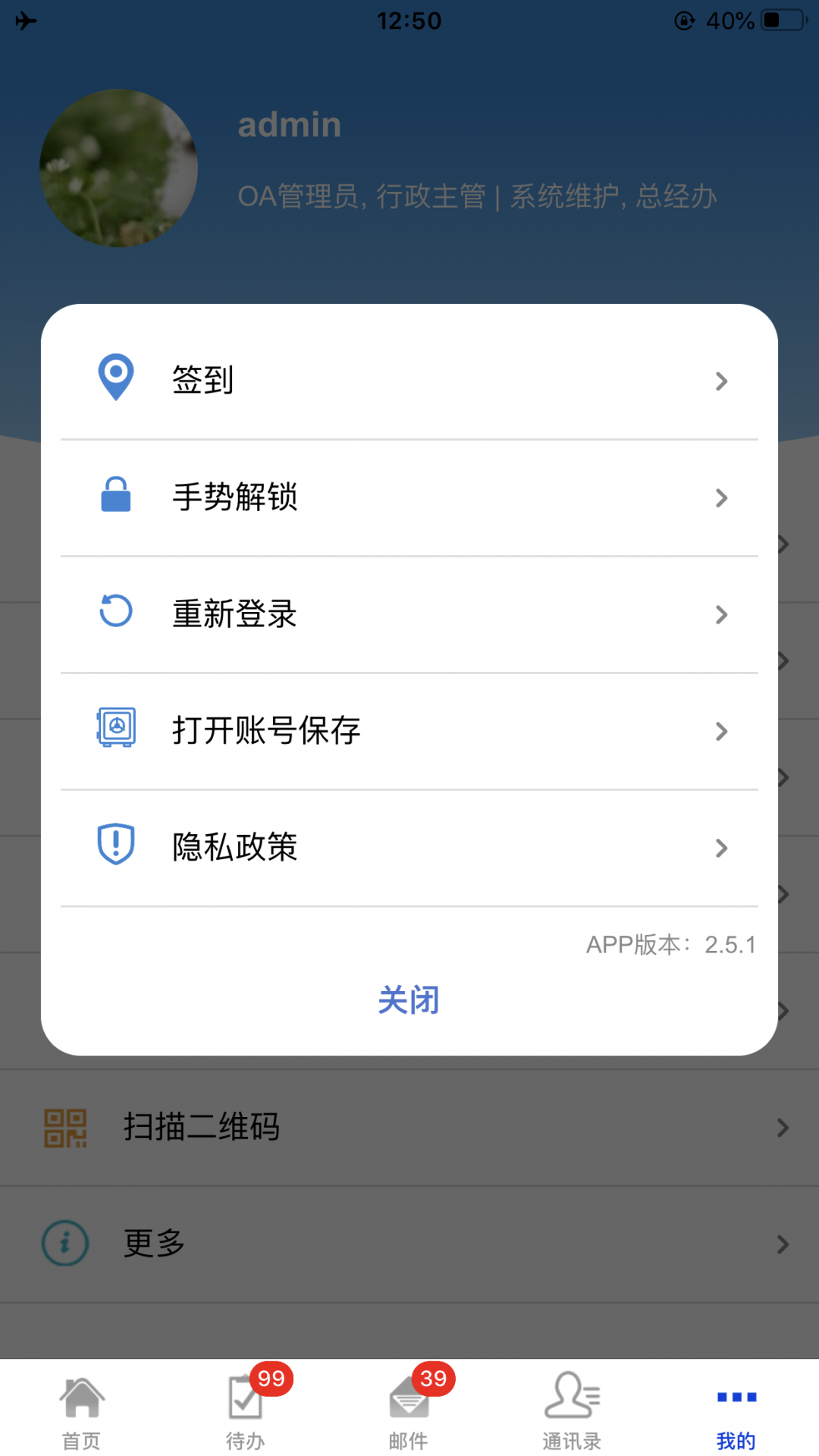
Task: Select the 我的 tab
Action: pyautogui.click(x=736, y=1412)
